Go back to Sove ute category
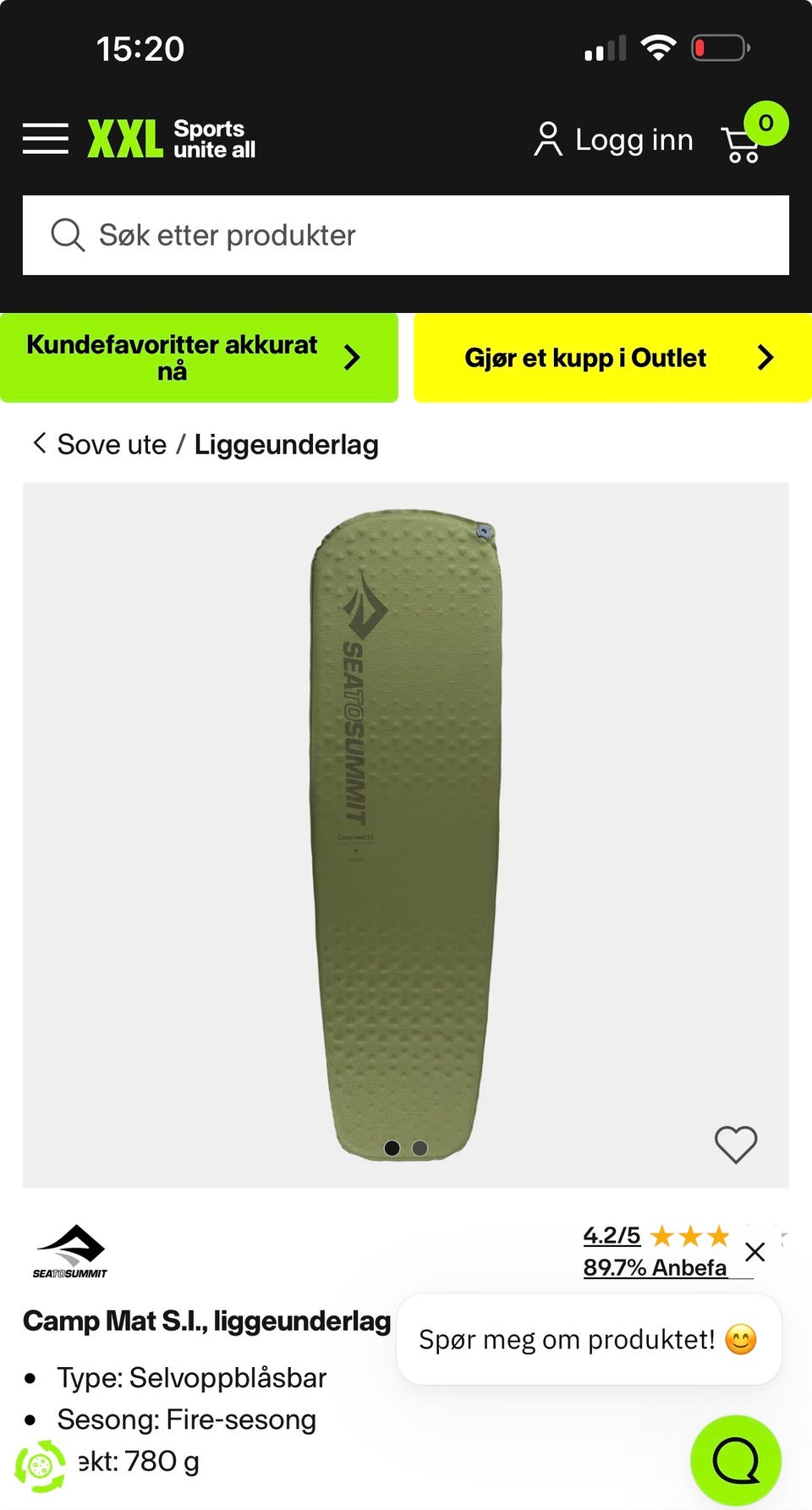Viewport: 812px width, 1510px height. pyautogui.click(x=100, y=444)
